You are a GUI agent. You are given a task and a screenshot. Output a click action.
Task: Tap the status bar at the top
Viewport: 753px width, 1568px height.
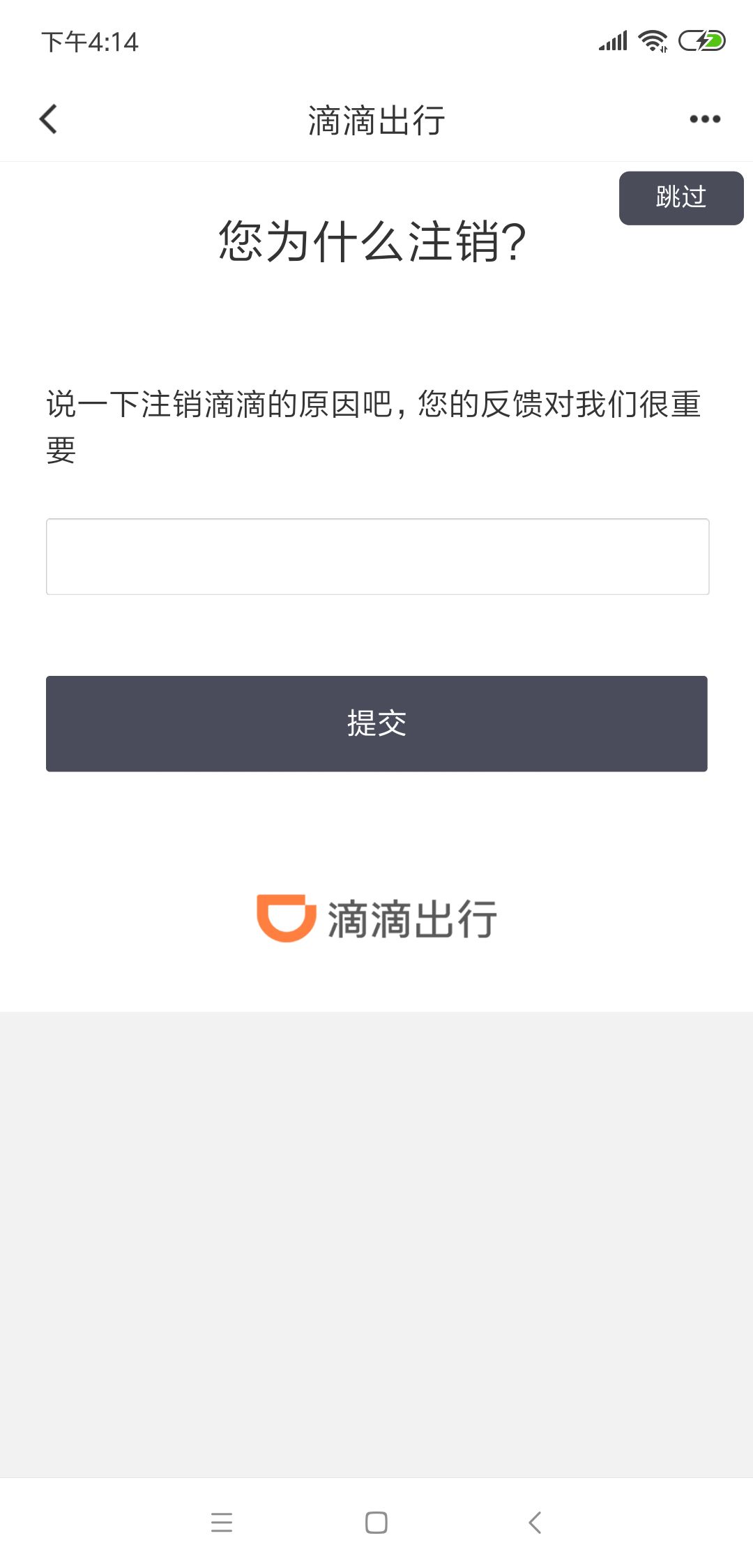(376, 42)
